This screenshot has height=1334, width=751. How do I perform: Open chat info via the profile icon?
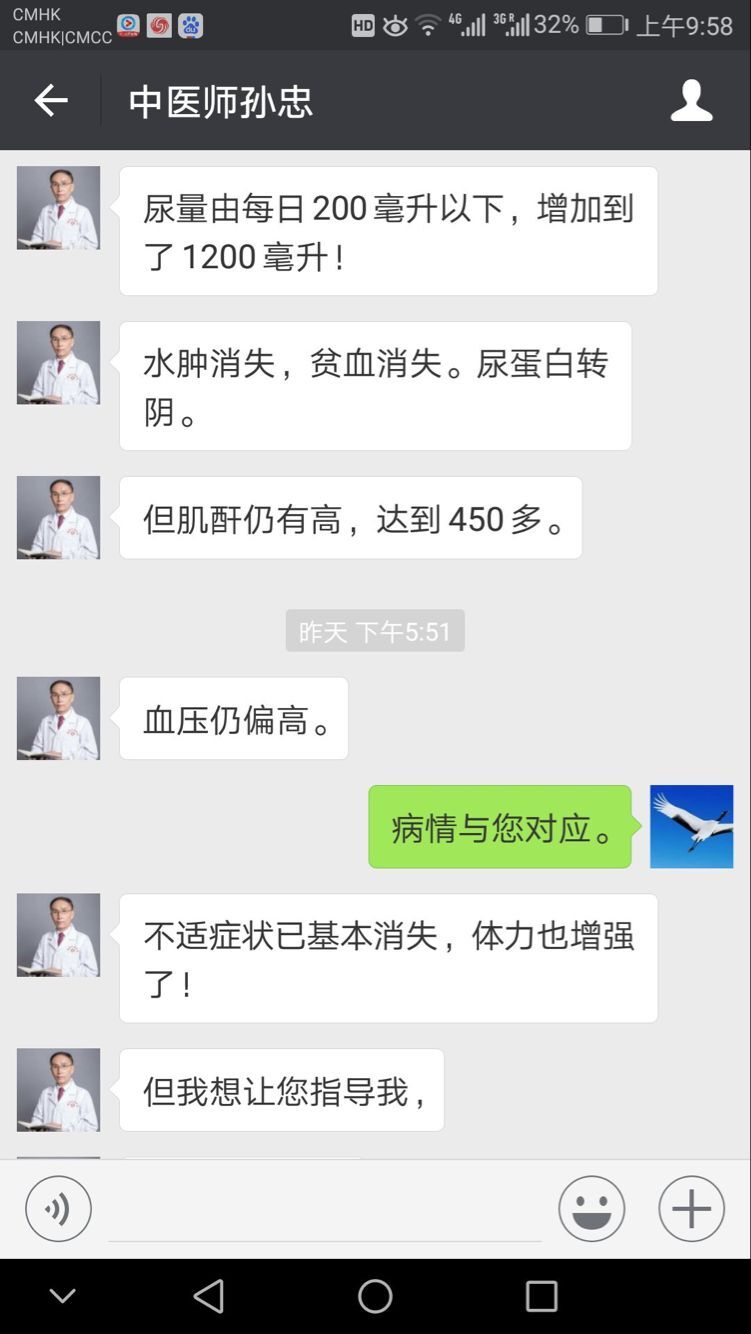click(x=691, y=101)
